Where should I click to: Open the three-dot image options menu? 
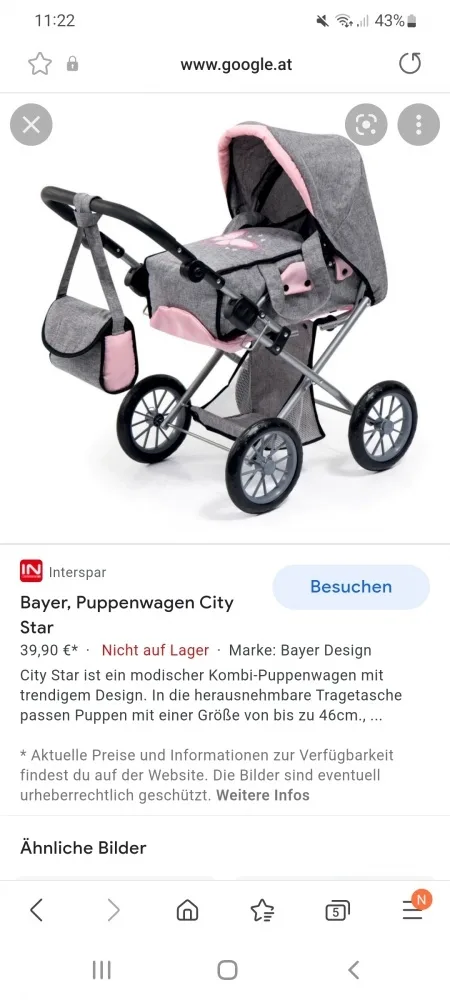(x=418, y=124)
